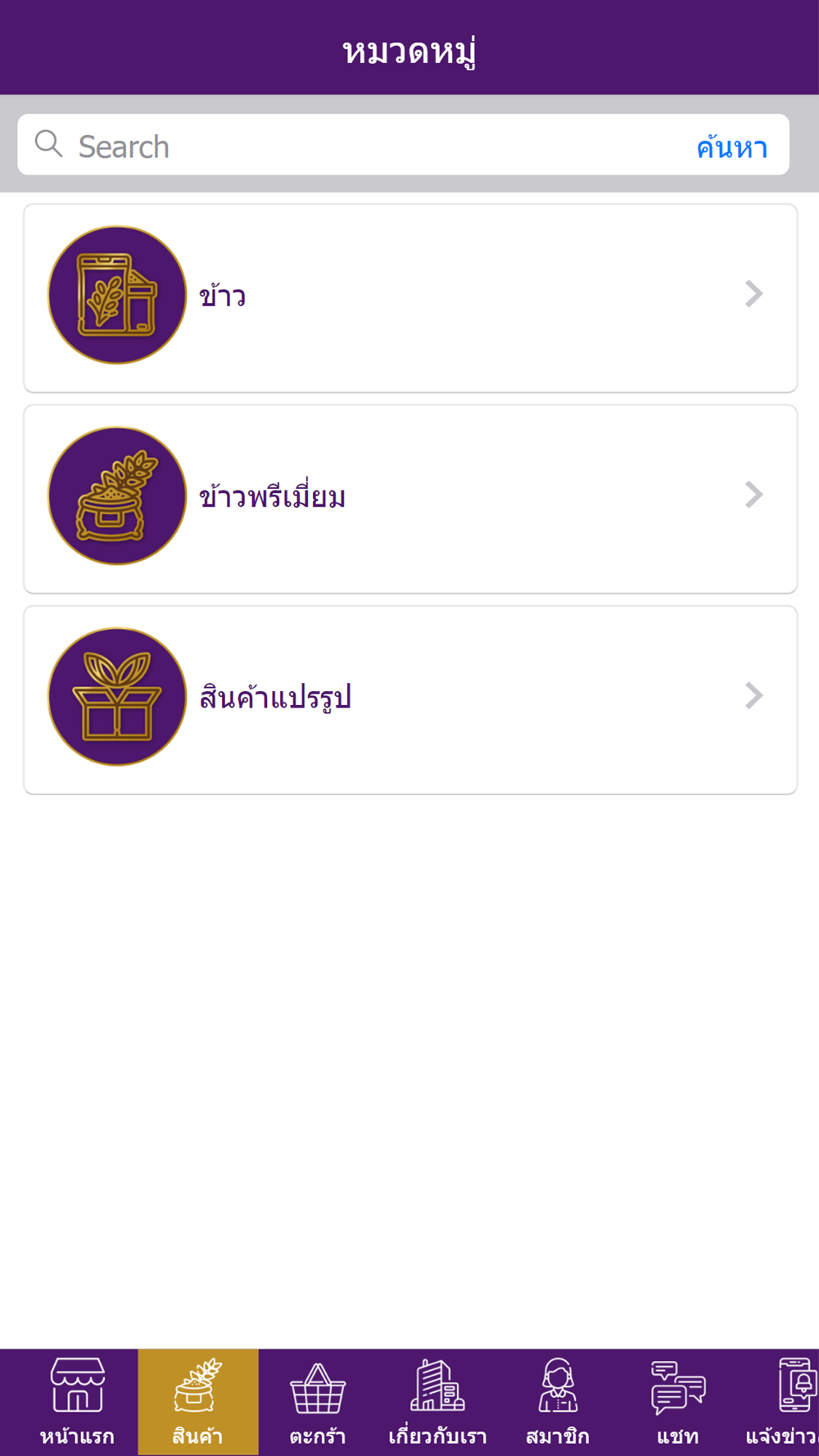Switch to the เกี่ยวกับเรา tab

pyautogui.click(x=438, y=1402)
